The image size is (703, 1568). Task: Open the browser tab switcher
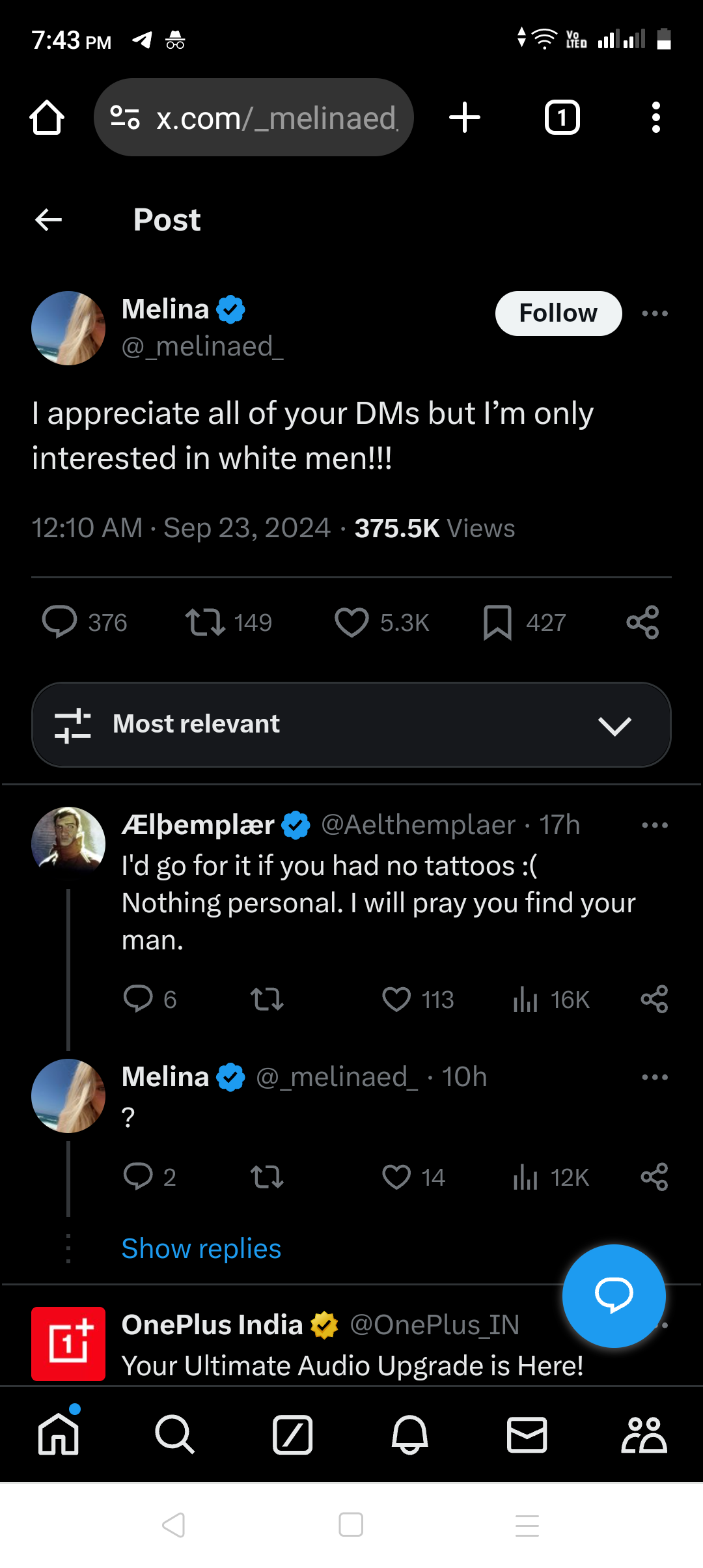[x=562, y=117]
